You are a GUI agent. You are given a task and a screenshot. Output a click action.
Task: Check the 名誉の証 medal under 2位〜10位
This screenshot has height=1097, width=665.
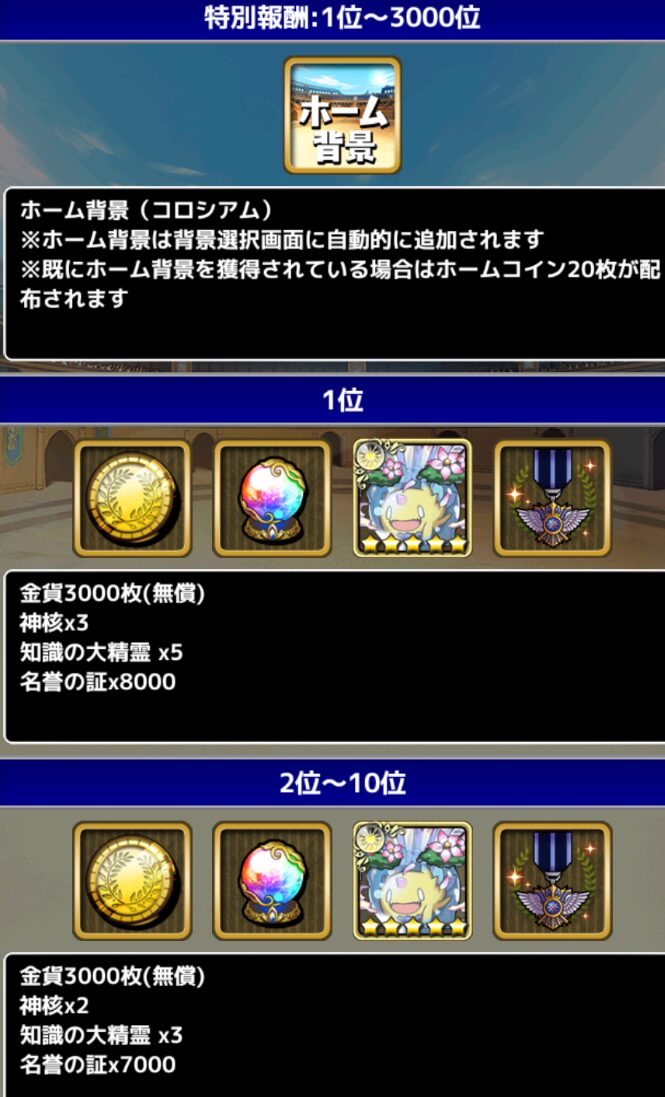pos(552,881)
